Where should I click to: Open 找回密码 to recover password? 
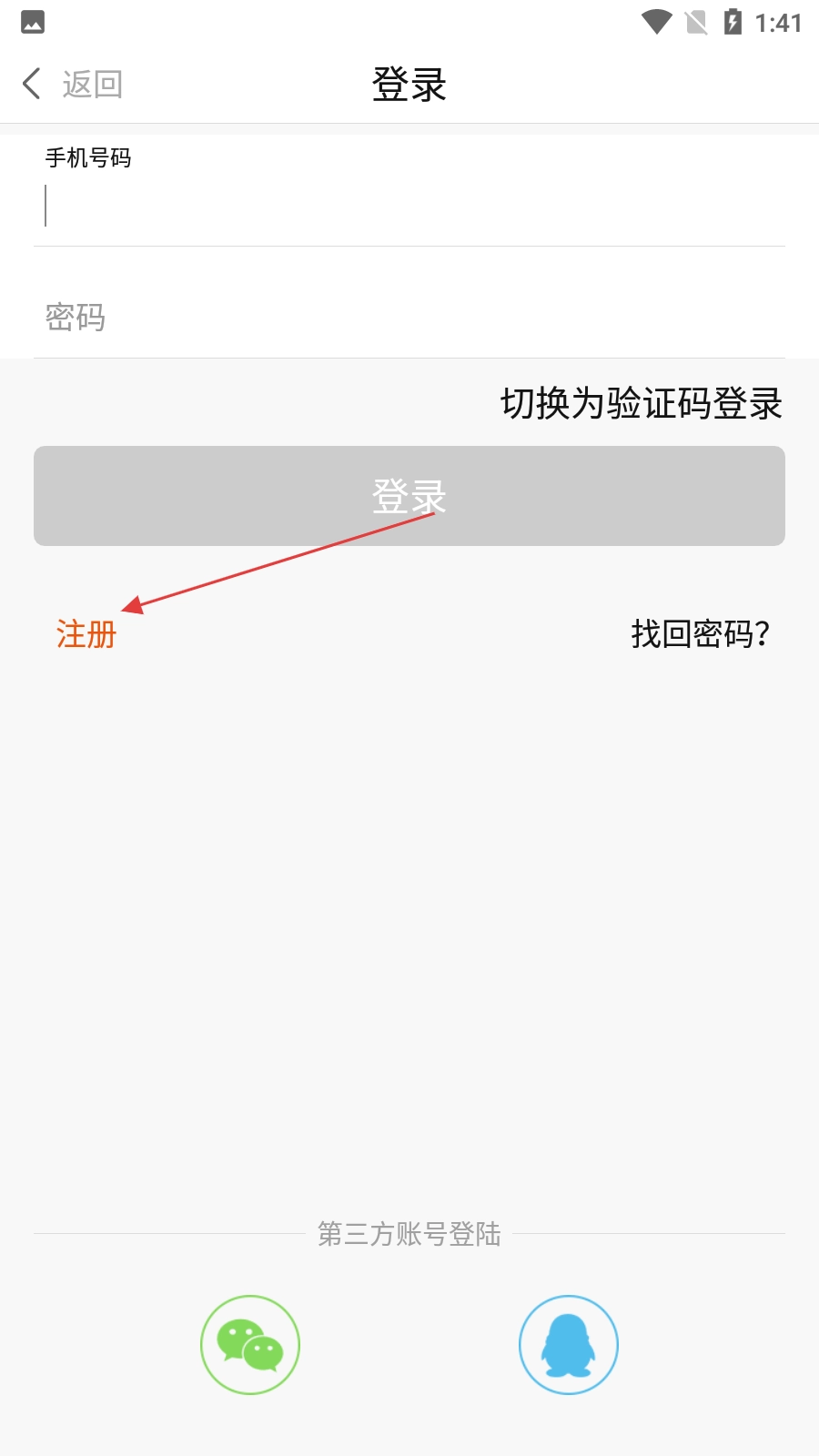700,633
